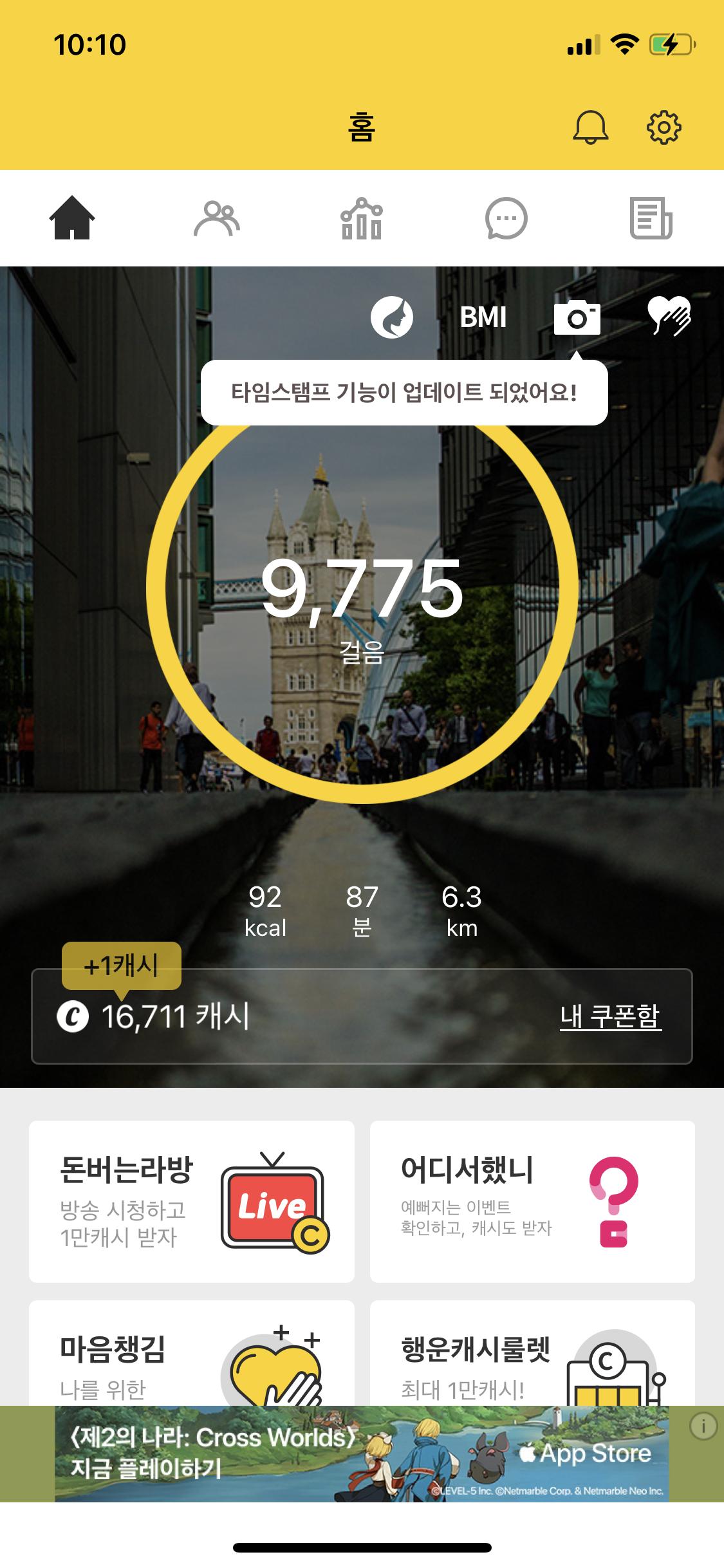Open the face profile icon
The image size is (724, 1568).
[392, 317]
